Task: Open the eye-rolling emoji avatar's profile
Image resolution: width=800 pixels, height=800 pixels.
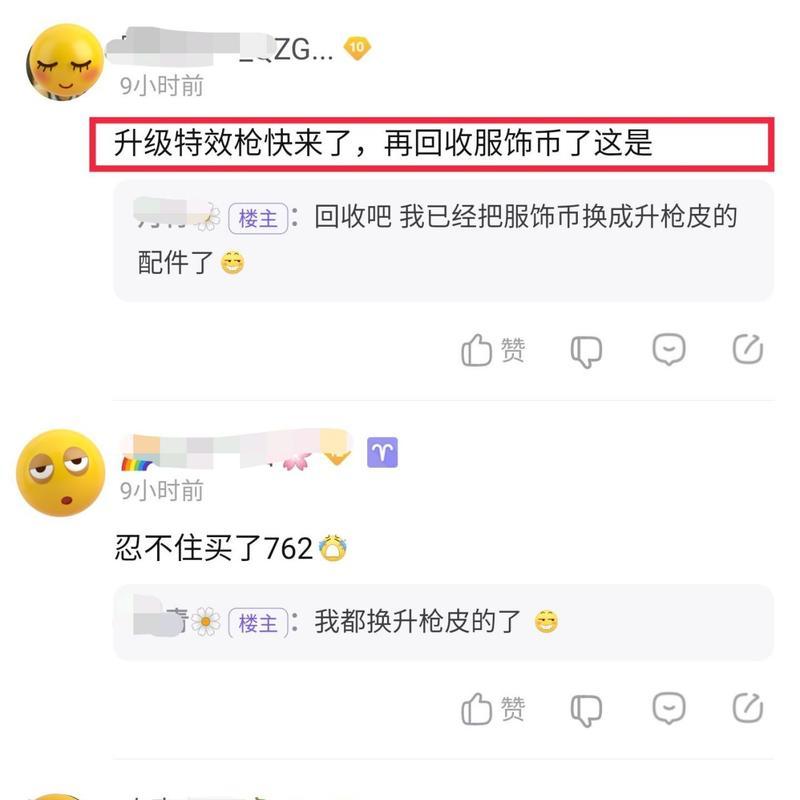Action: [60, 472]
